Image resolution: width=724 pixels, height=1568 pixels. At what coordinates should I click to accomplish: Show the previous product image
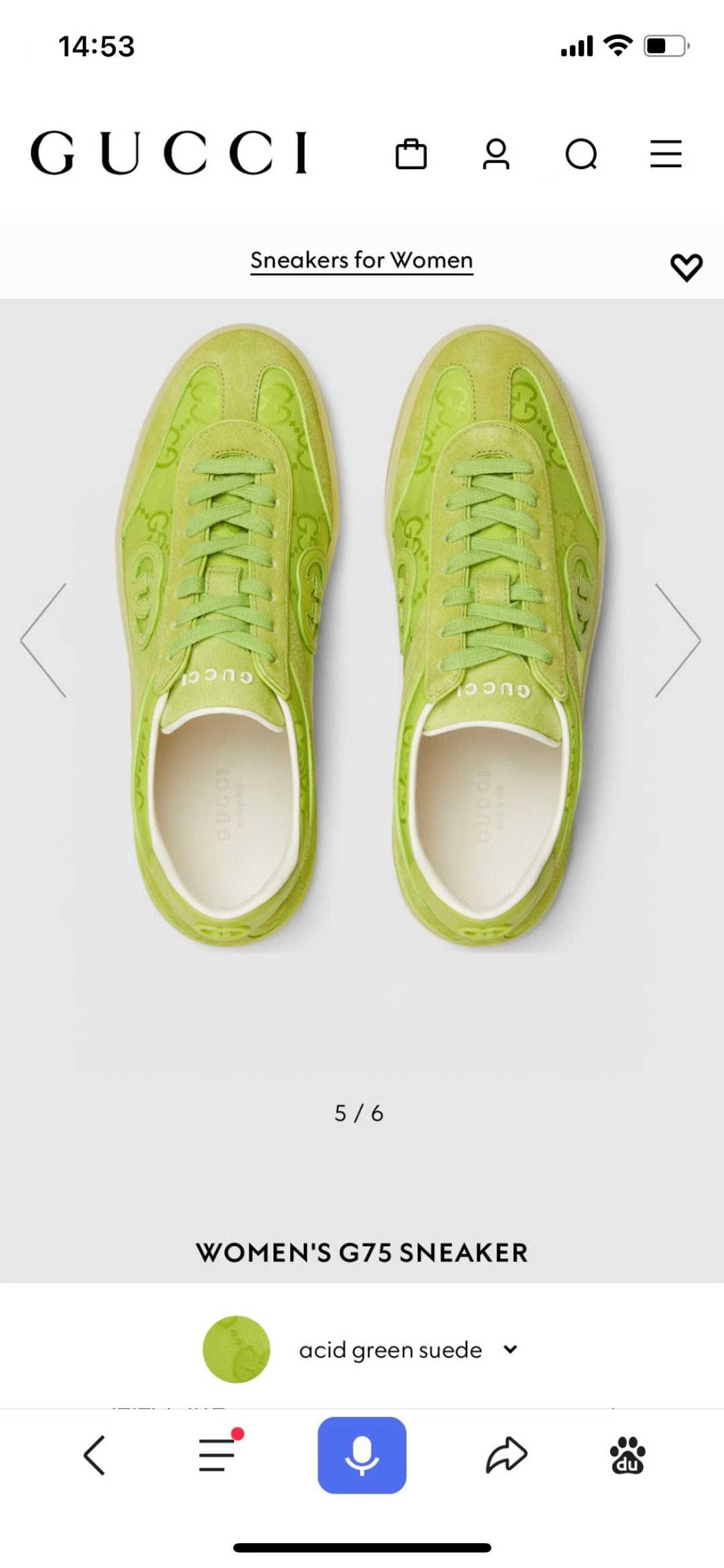pyautogui.click(x=44, y=640)
